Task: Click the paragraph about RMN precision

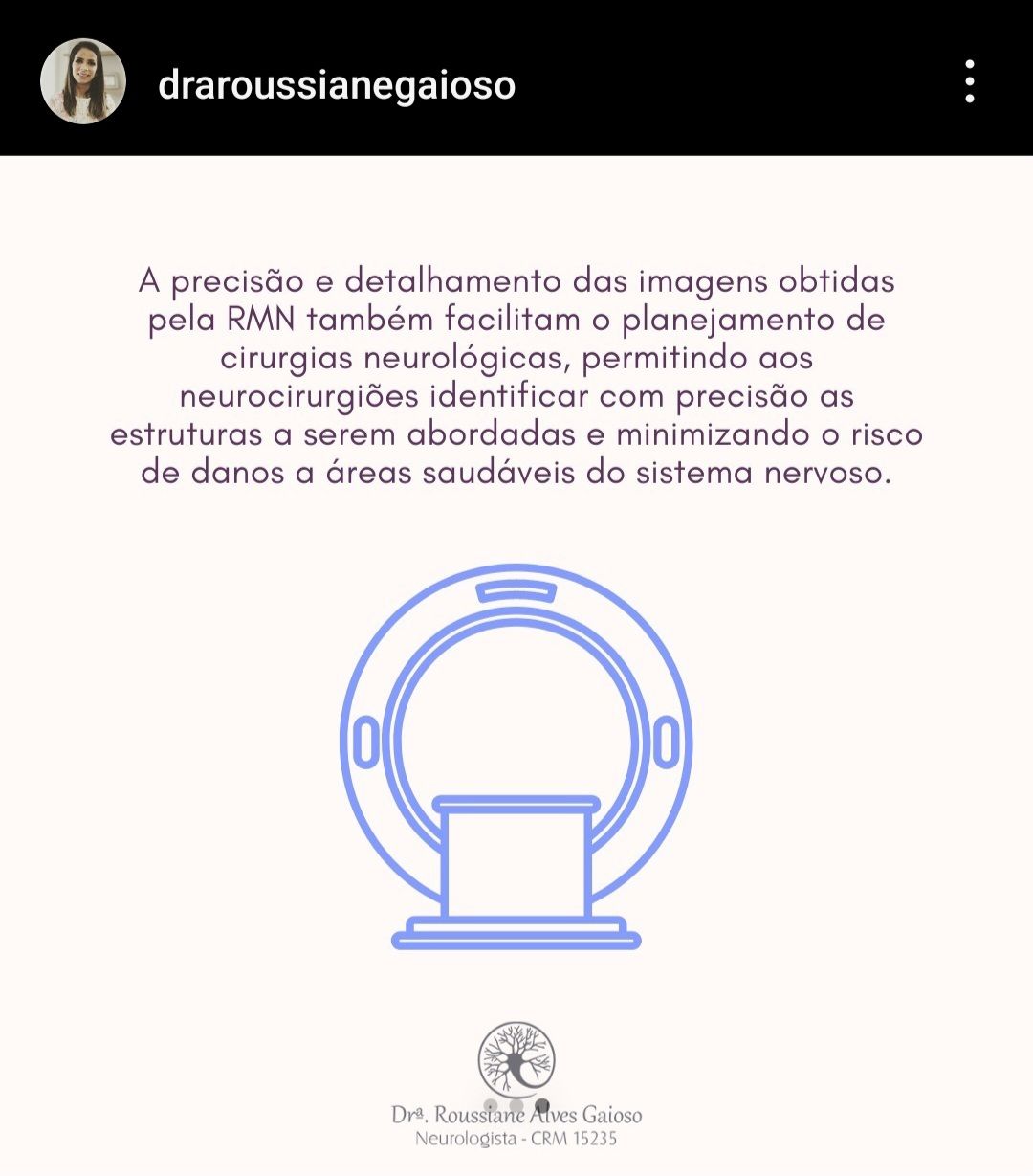Action: (516, 376)
